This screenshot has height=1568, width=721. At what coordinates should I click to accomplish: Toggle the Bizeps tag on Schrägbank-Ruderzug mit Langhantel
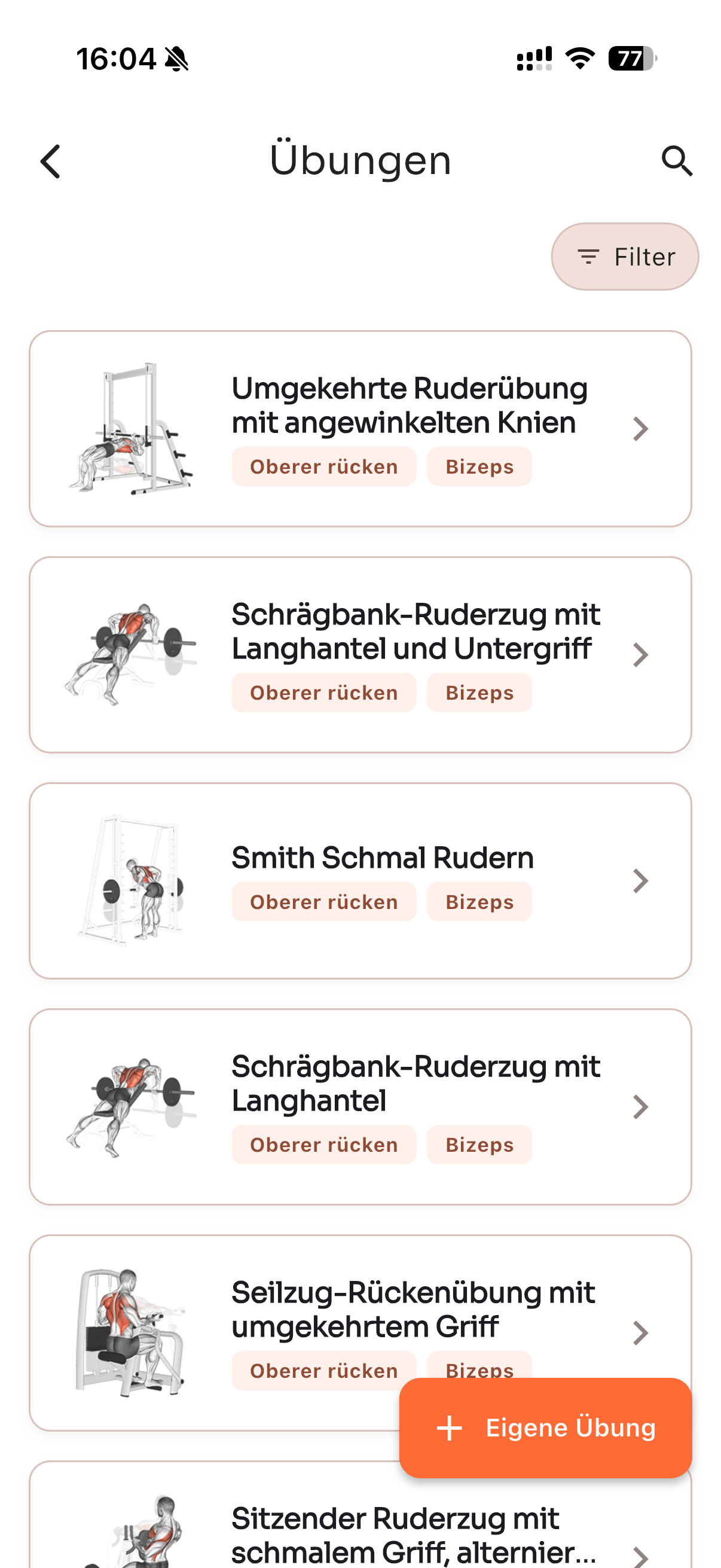[x=479, y=1145]
